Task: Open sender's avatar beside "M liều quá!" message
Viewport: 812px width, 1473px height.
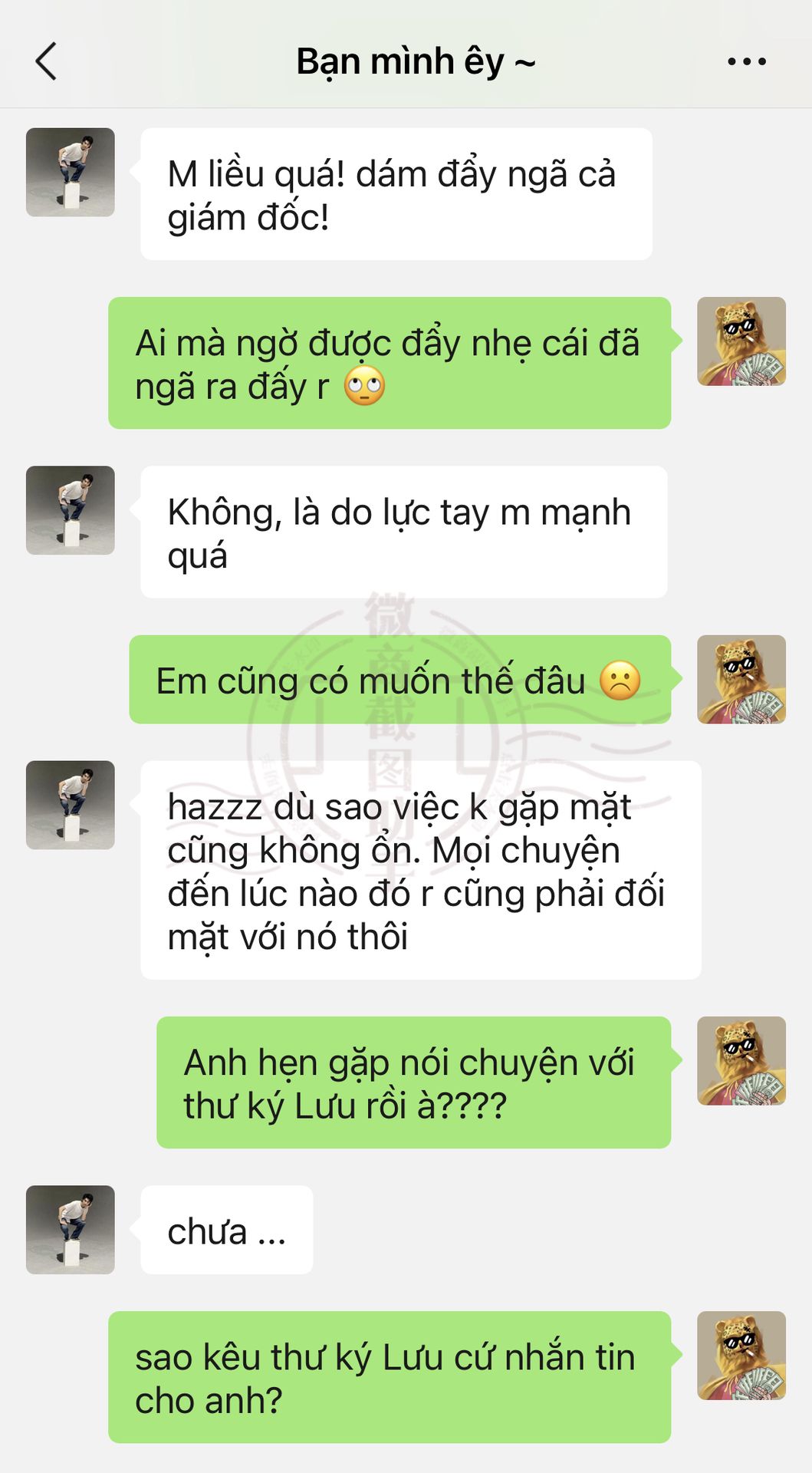Action: coord(71,173)
